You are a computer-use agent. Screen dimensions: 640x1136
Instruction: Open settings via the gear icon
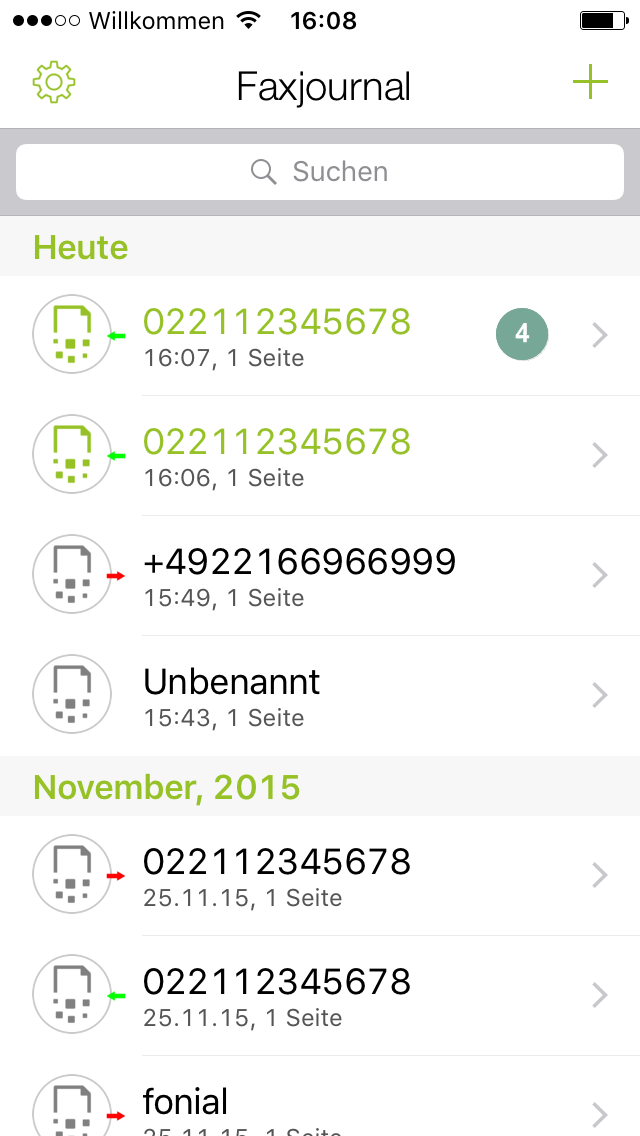click(x=54, y=83)
